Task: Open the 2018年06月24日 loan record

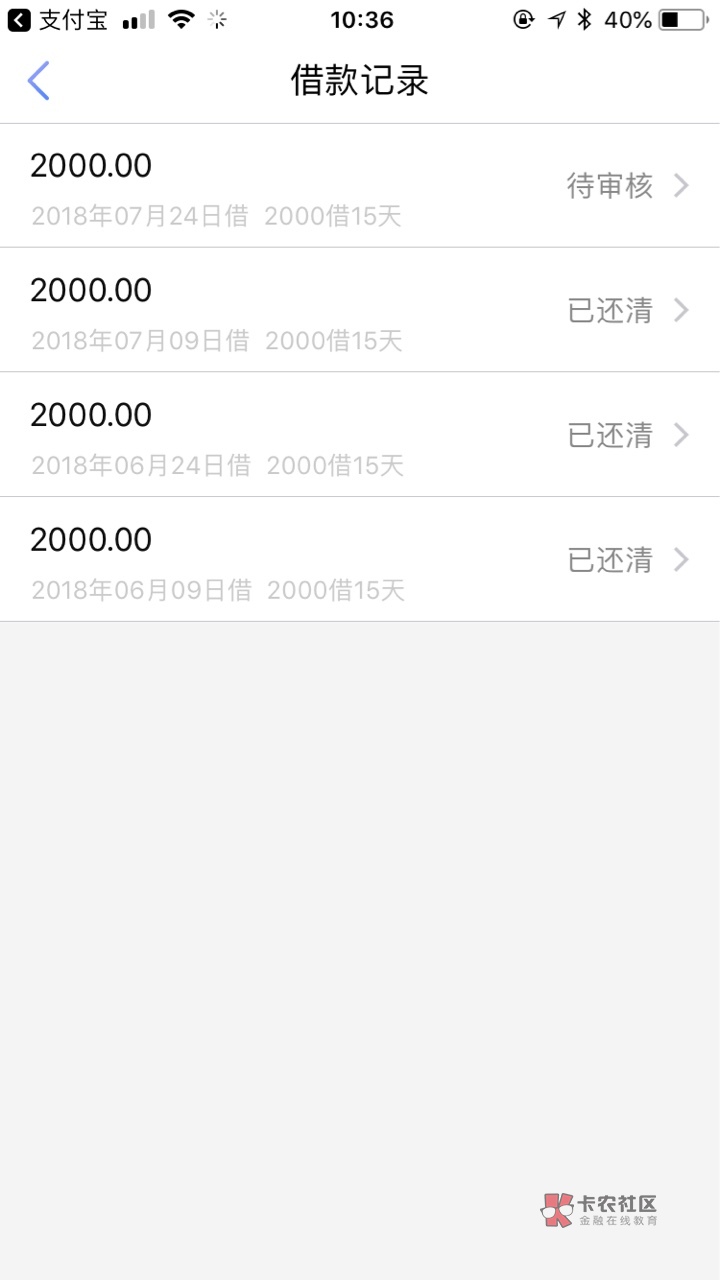Action: pyautogui.click(x=360, y=435)
